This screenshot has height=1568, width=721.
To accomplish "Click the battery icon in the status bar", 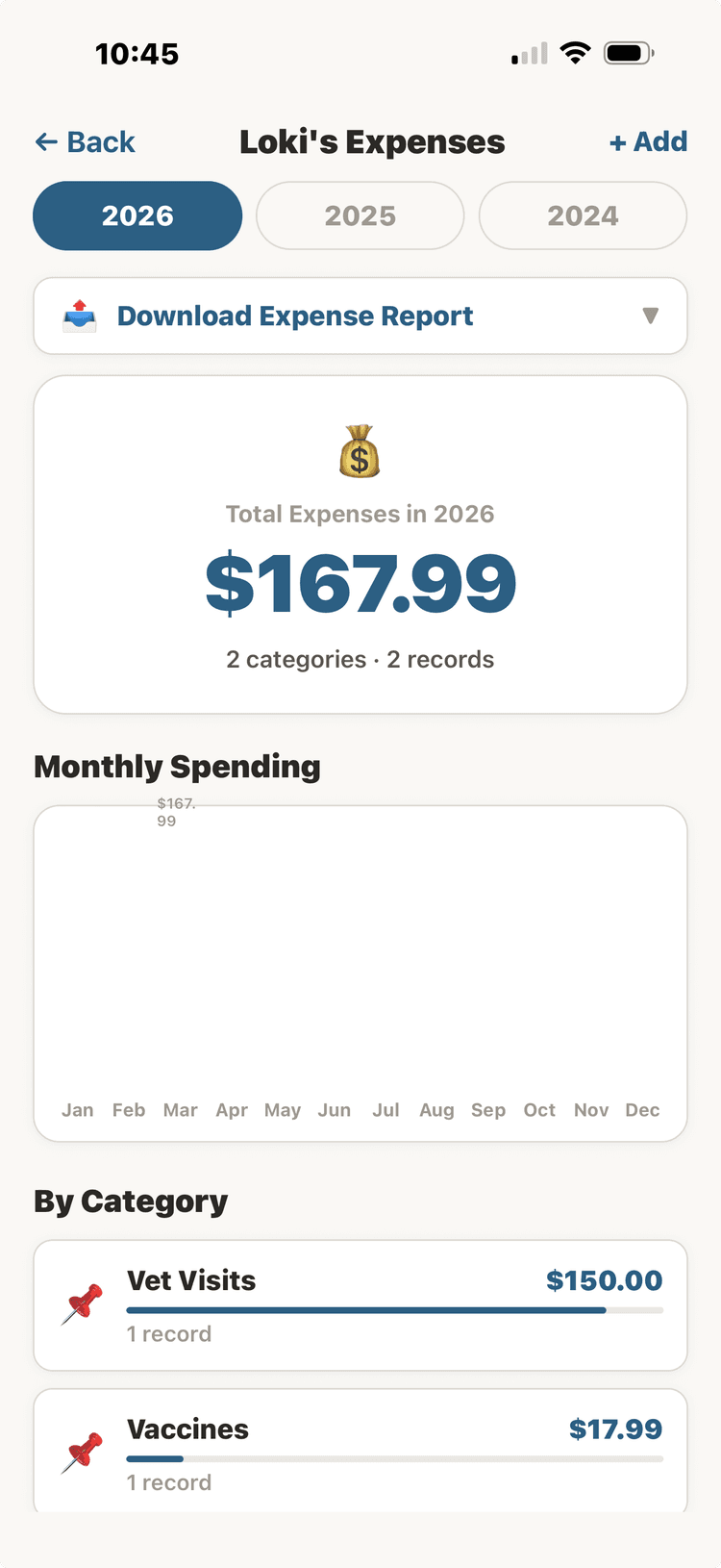I will point(629,54).
